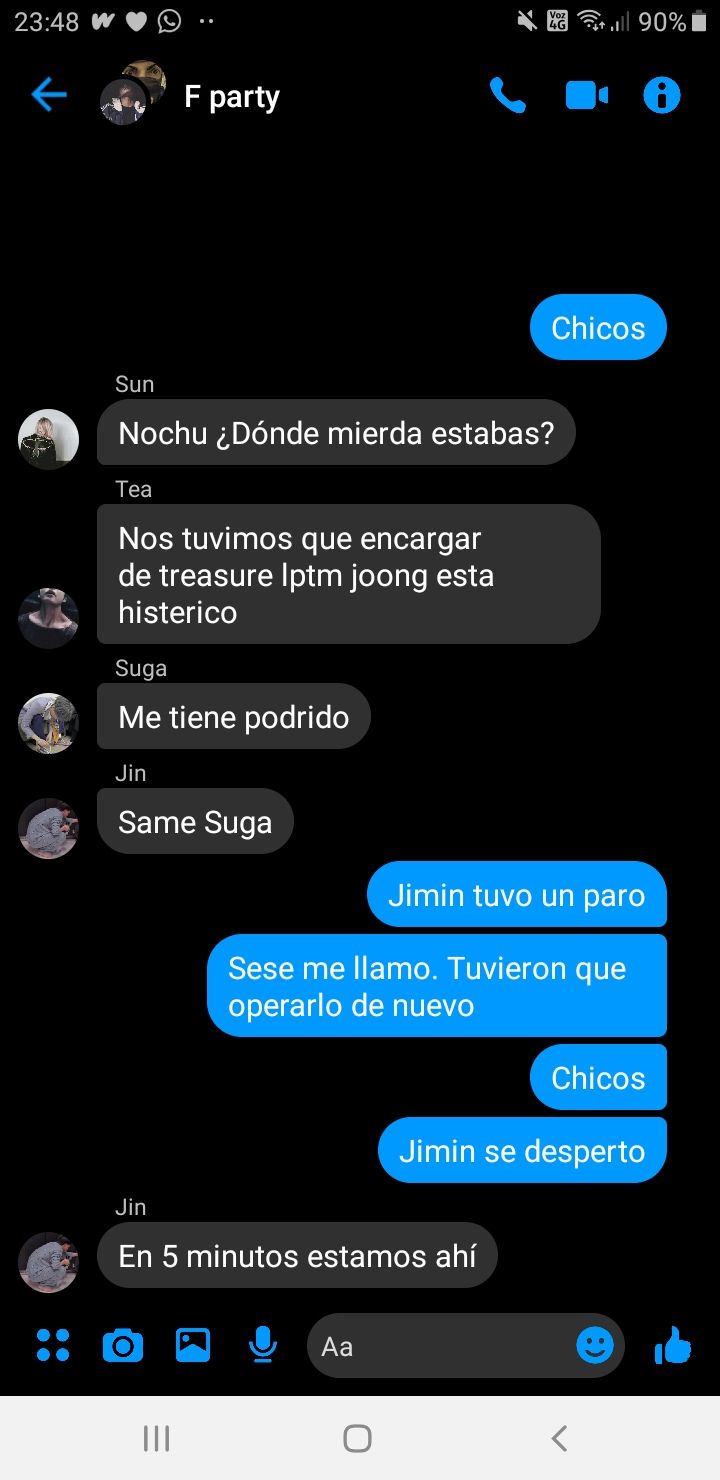The height and width of the screenshot is (1480, 720).
Task: Send a thumbs-up like
Action: 673,1346
